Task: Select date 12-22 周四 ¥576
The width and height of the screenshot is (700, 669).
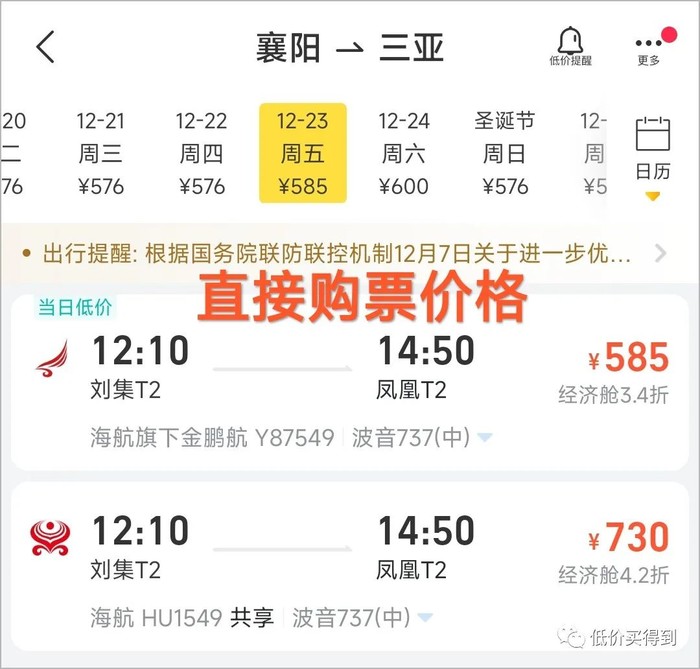Action: (201, 153)
